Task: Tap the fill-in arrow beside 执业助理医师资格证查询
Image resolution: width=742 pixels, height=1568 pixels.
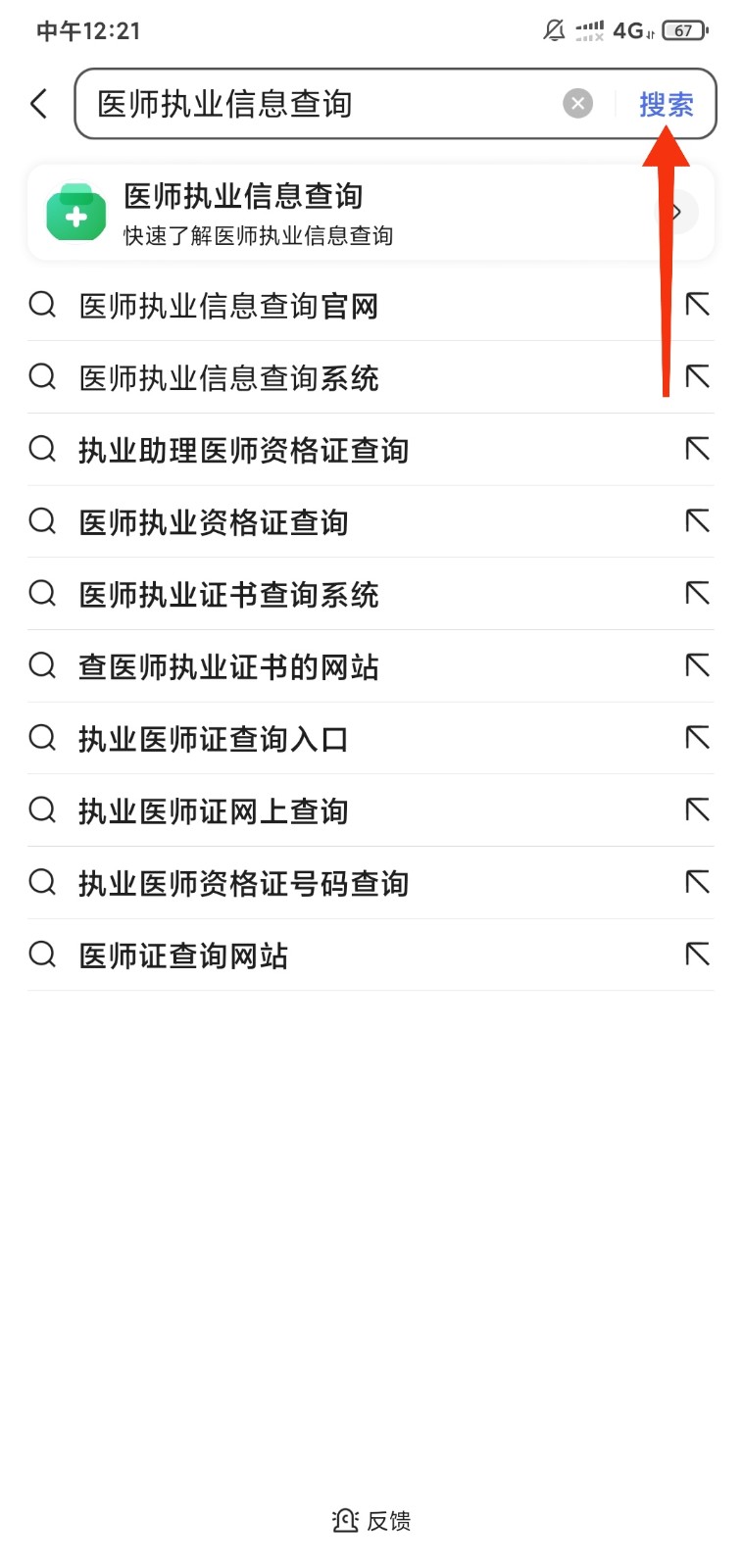Action: point(697,449)
